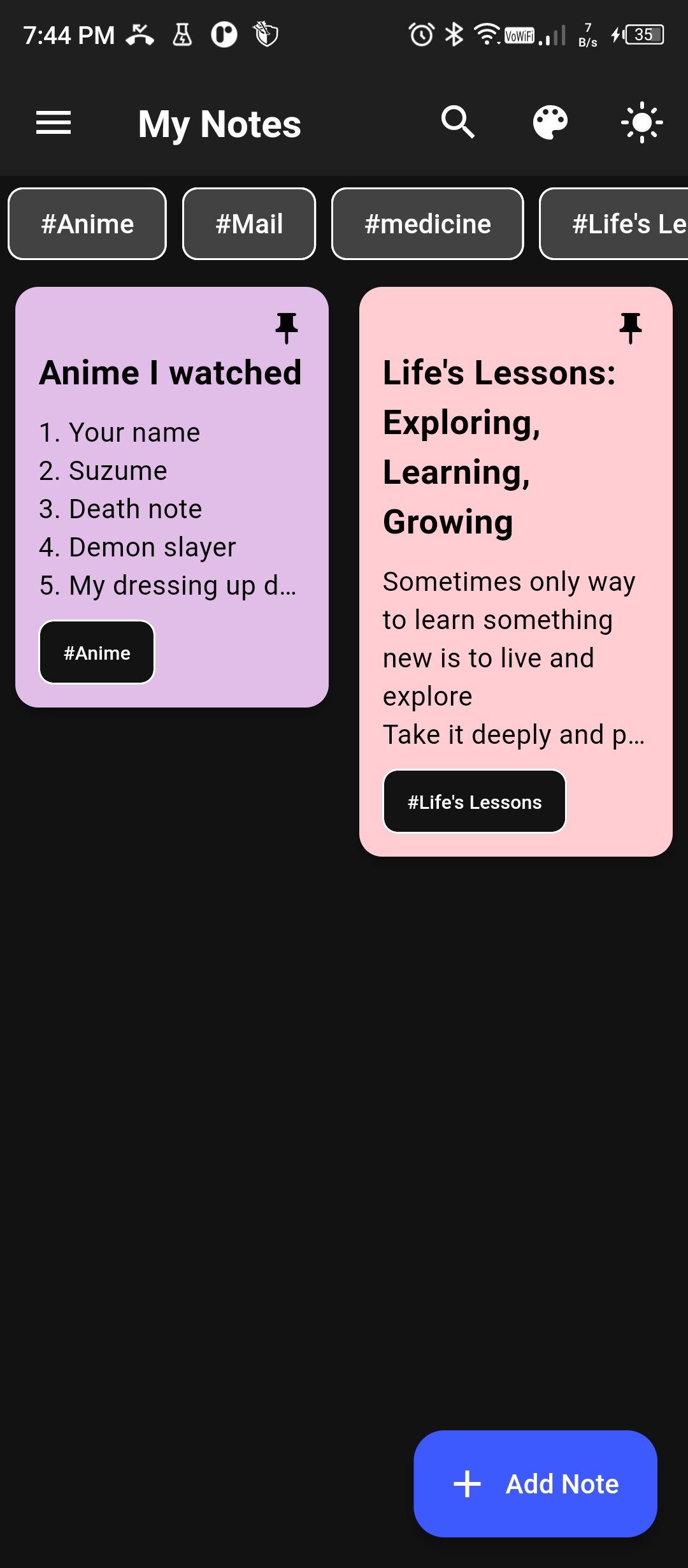The width and height of the screenshot is (688, 1568).
Task: Open the Life's Lessons note card
Action: click(516, 572)
